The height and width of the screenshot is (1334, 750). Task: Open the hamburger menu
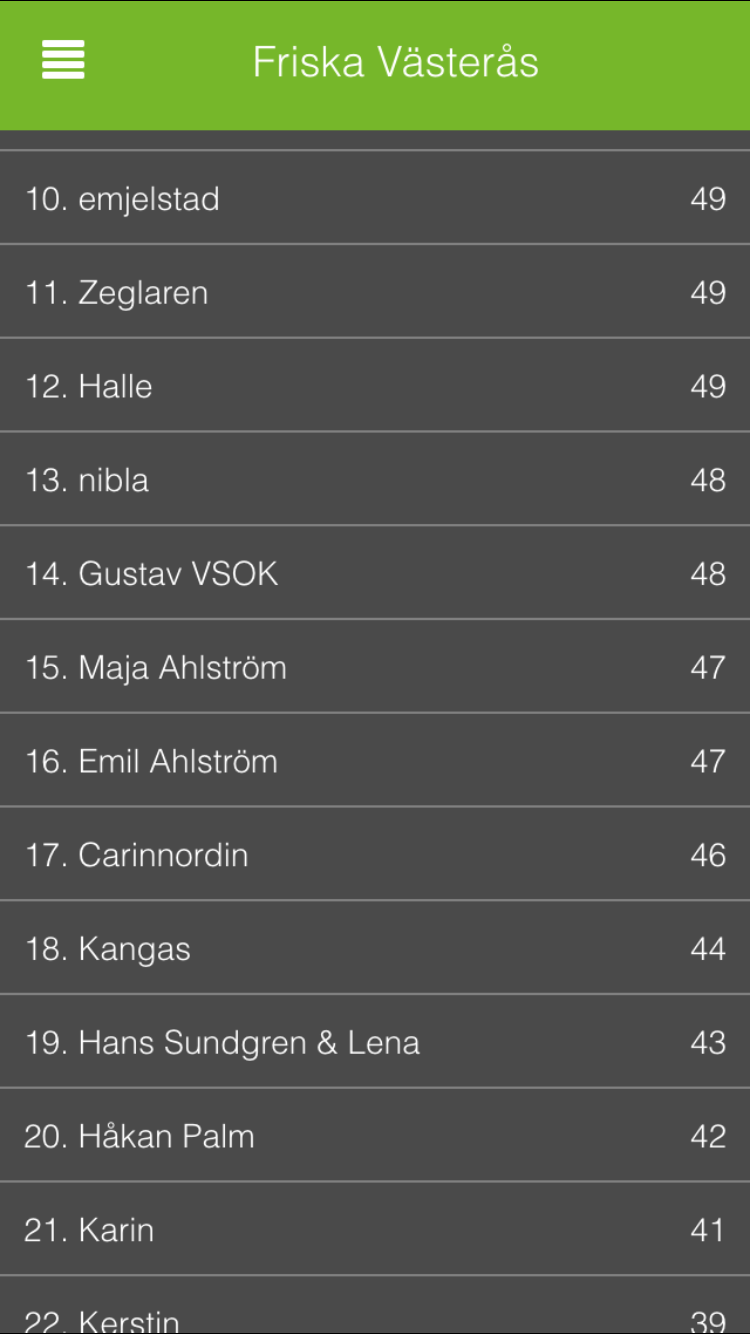tap(63, 60)
